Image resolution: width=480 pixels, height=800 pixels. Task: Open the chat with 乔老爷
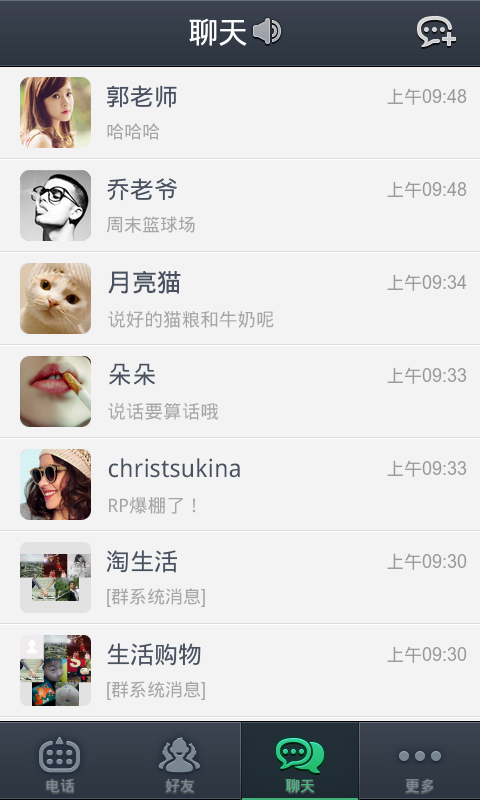point(240,206)
